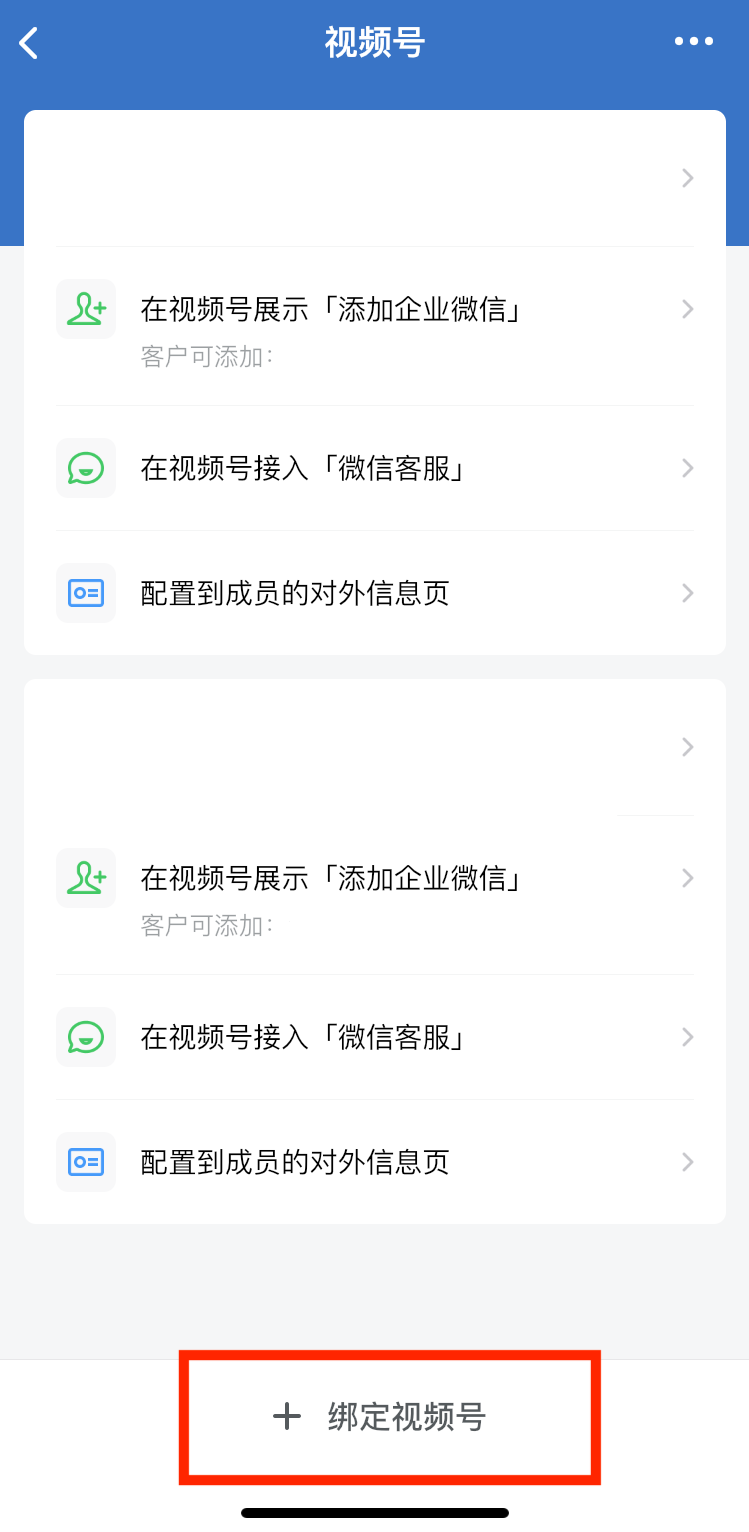Screen dimensions: 749x1532
Task: Click the back arrow in the title bar
Action: (28, 42)
